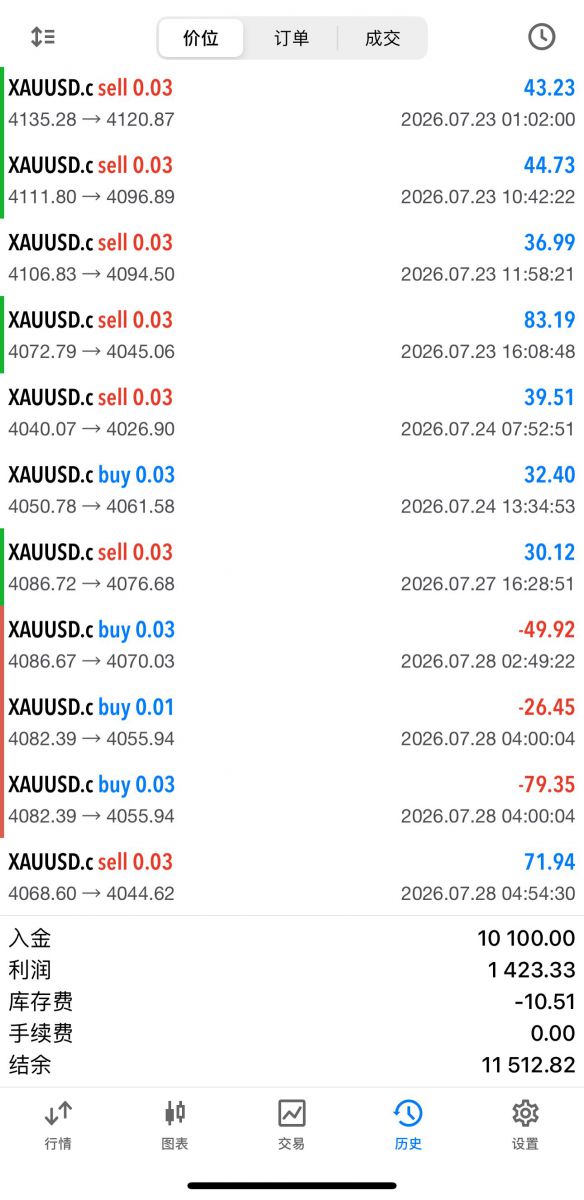Select the 历史 tab

[x=408, y=1125]
